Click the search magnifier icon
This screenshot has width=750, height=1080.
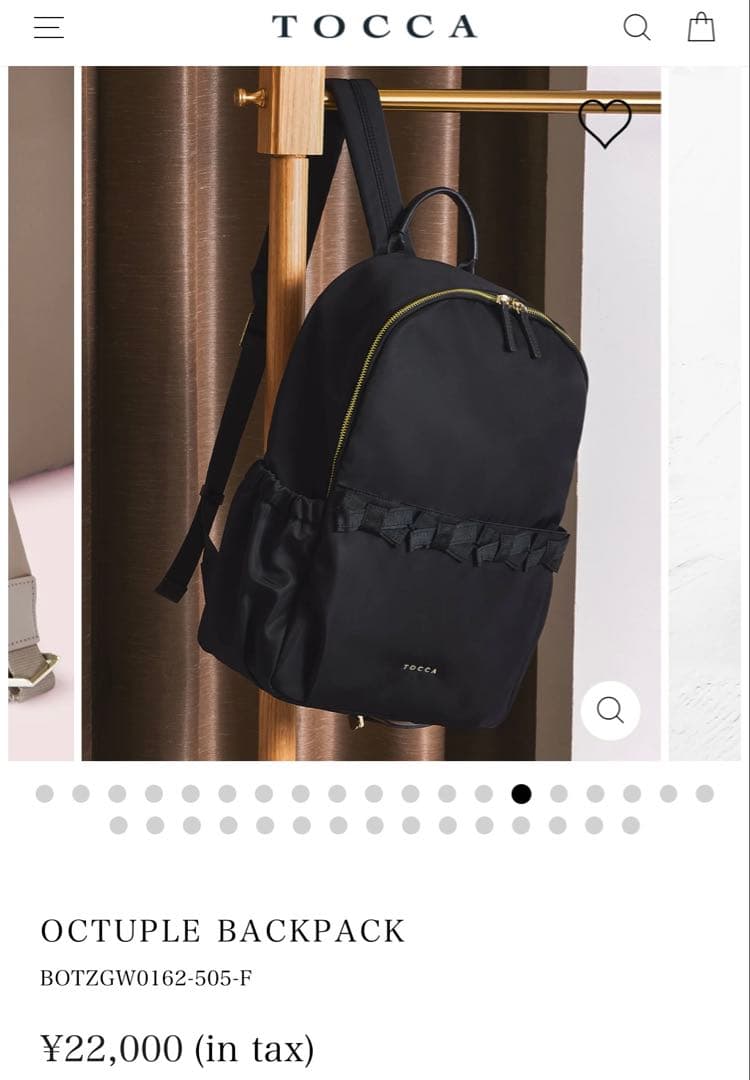point(637,27)
